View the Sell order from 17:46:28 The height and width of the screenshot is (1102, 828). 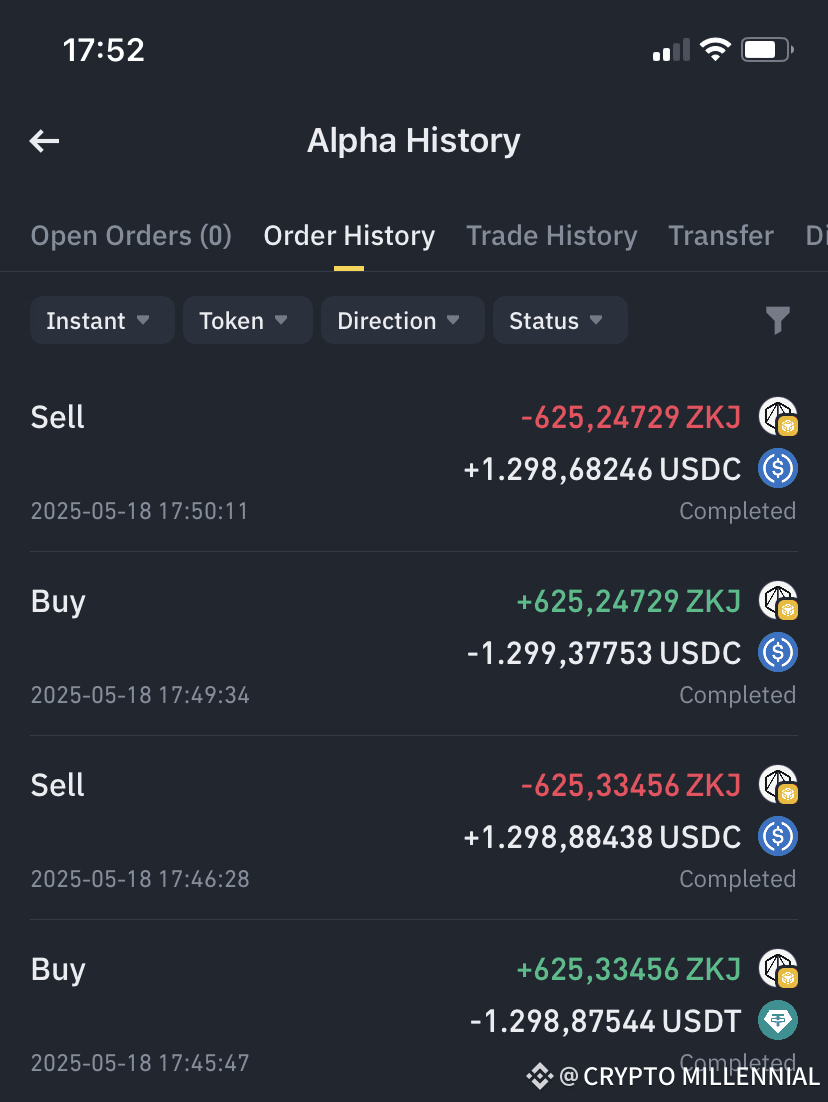pos(413,830)
